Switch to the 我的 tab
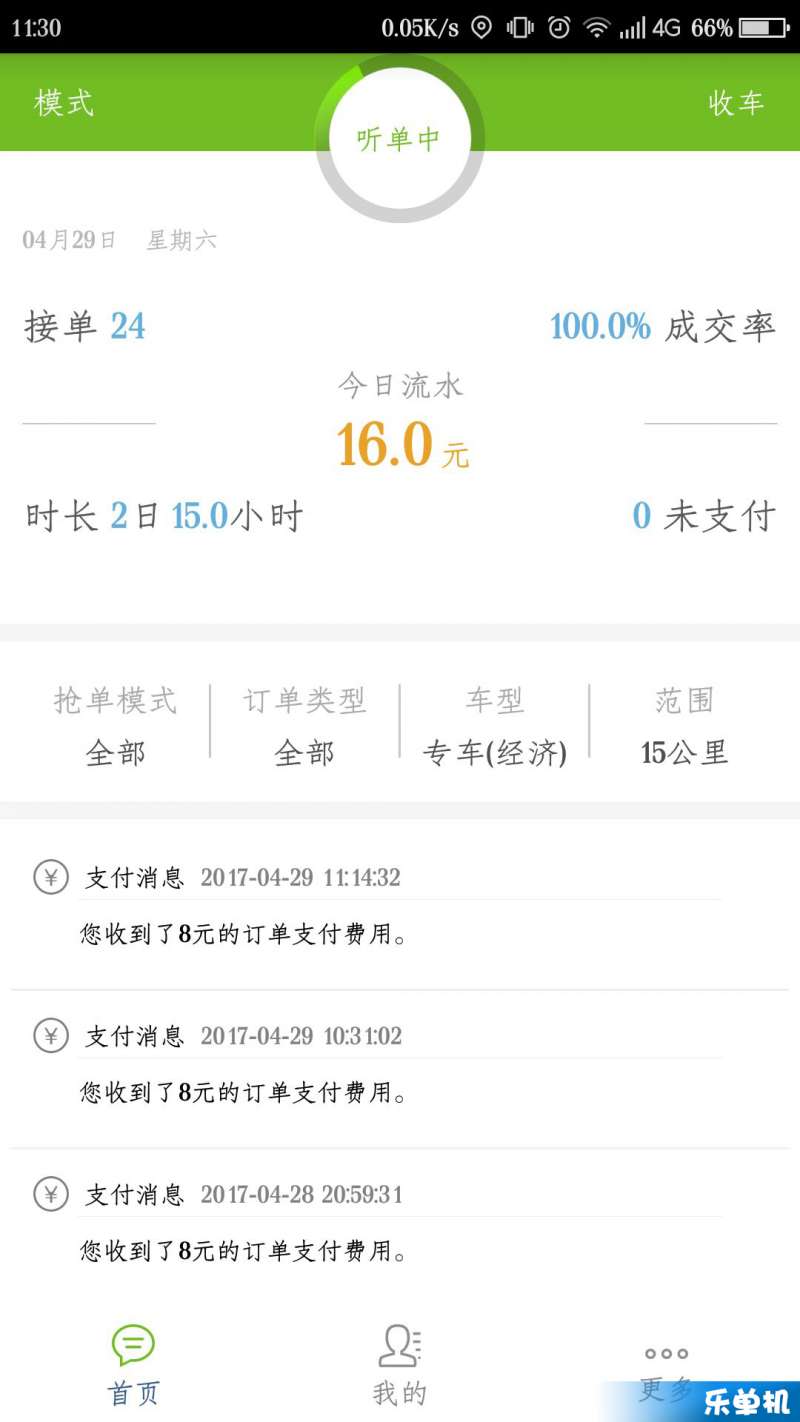Viewport: 800px width, 1422px height. click(400, 1366)
